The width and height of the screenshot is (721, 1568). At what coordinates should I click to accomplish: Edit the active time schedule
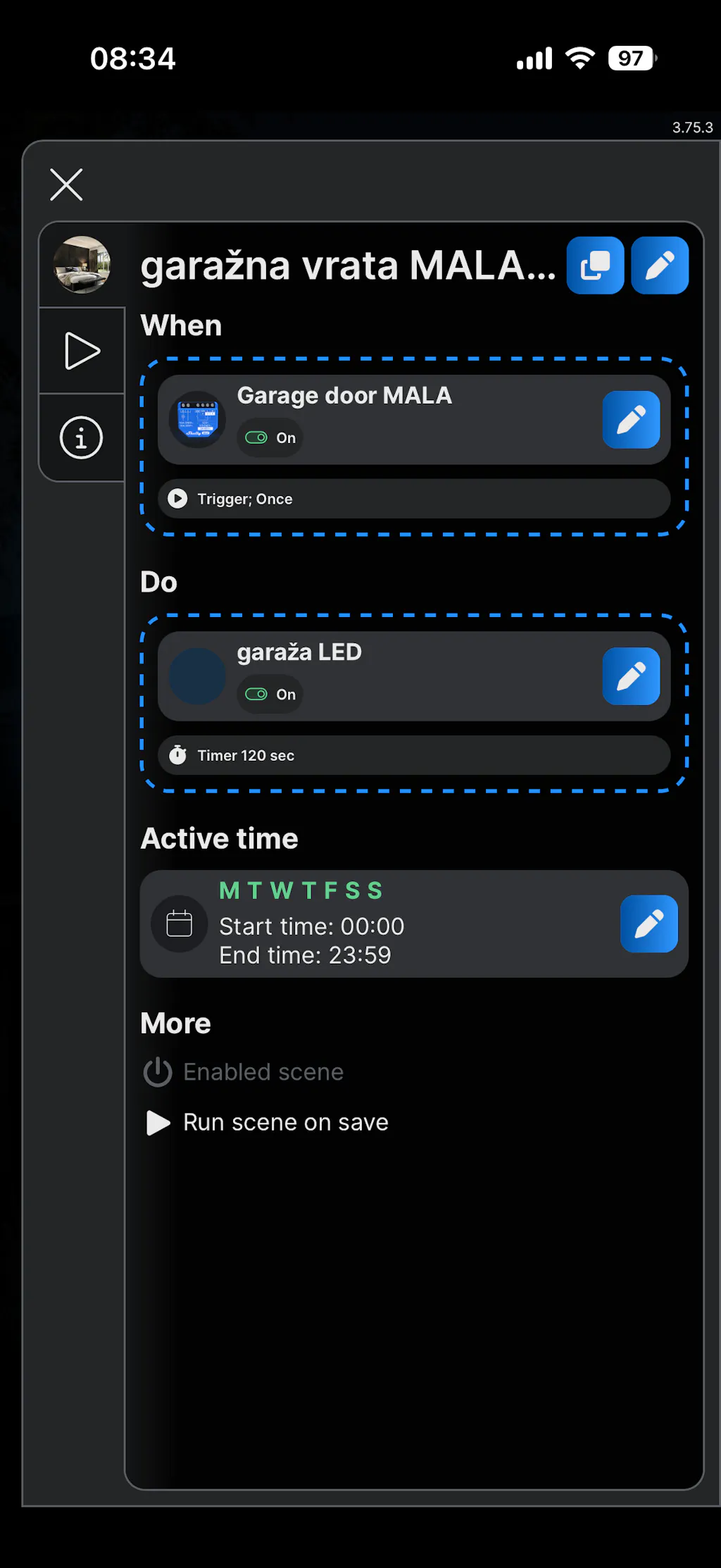point(648,923)
